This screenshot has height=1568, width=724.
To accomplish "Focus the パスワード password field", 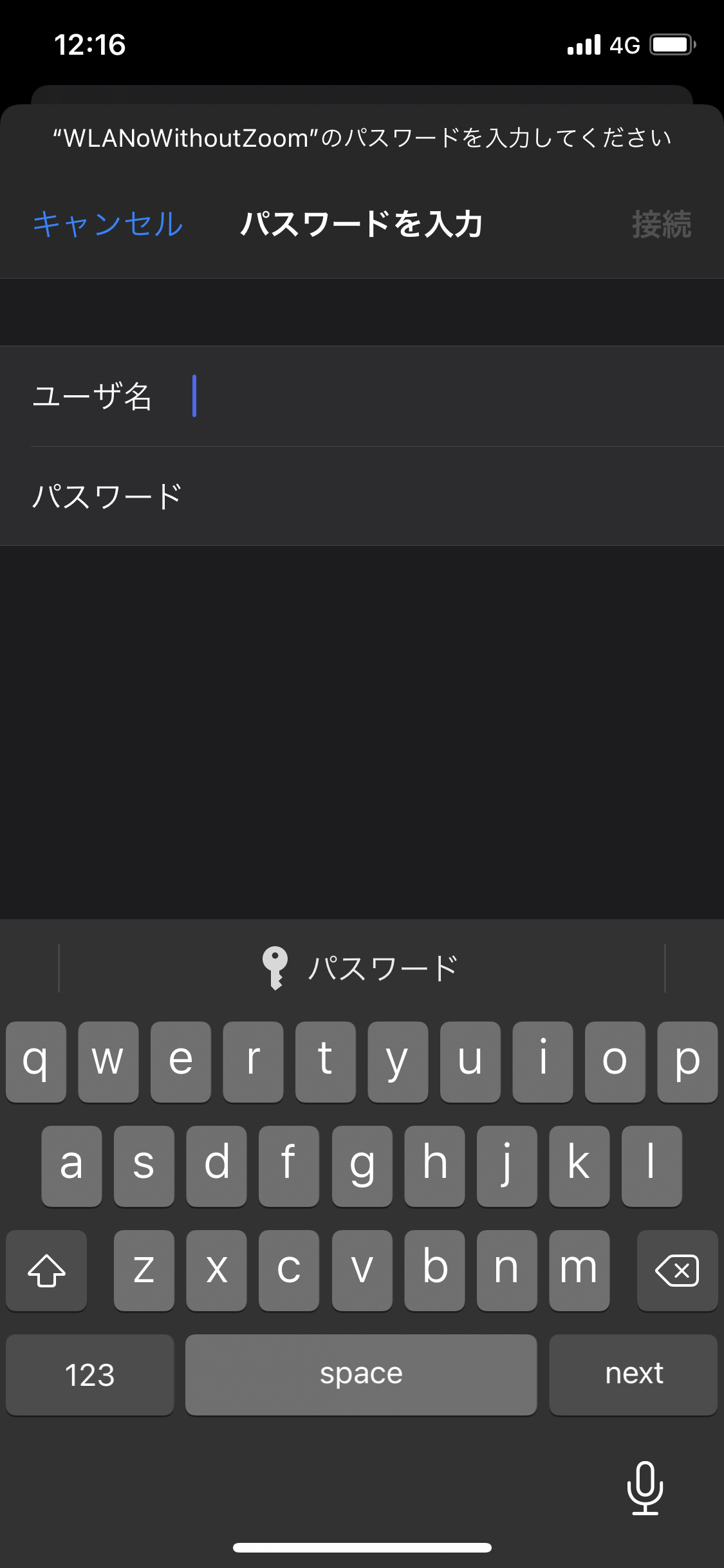I will tap(362, 496).
